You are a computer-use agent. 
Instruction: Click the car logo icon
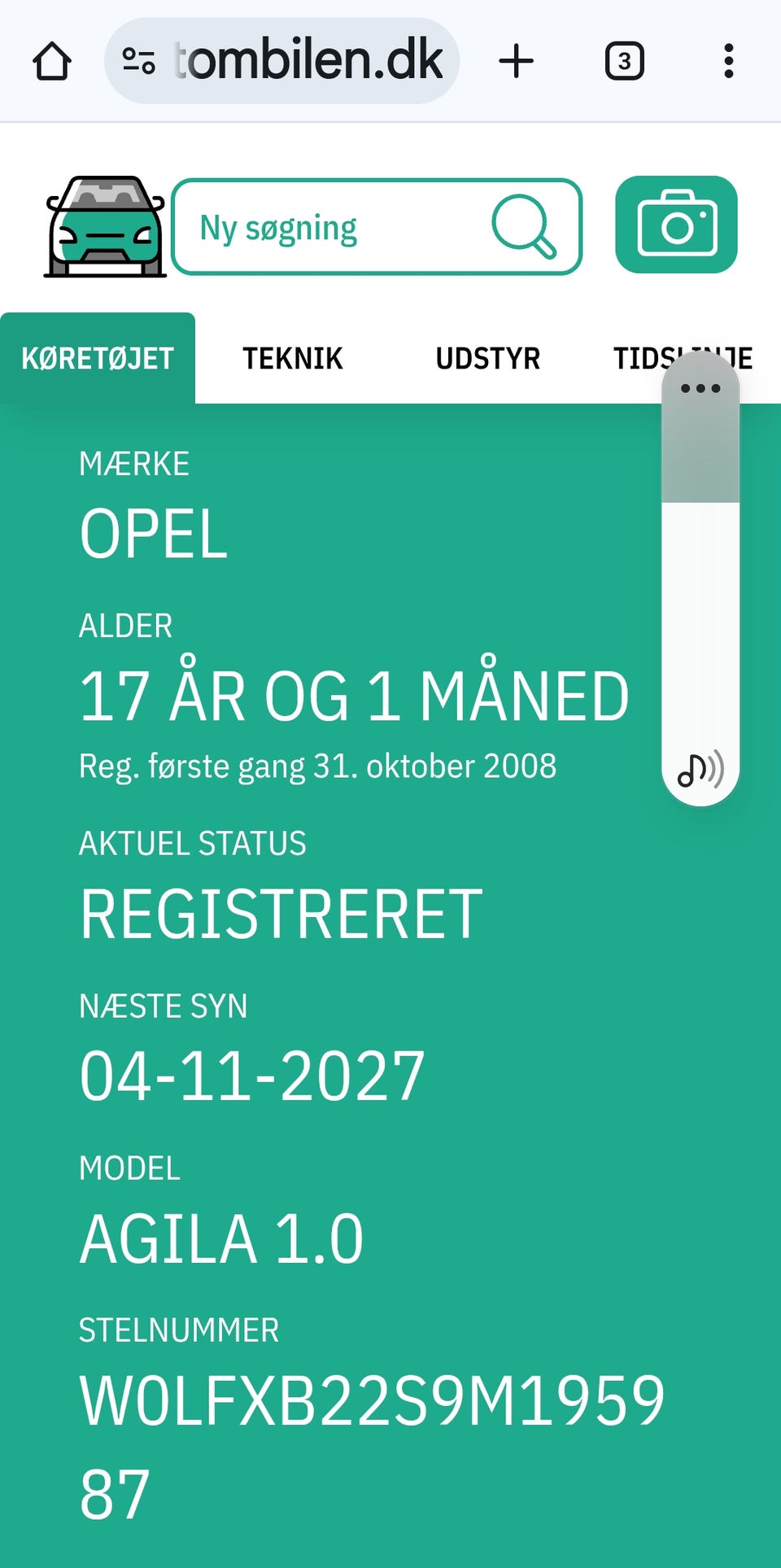click(x=104, y=225)
